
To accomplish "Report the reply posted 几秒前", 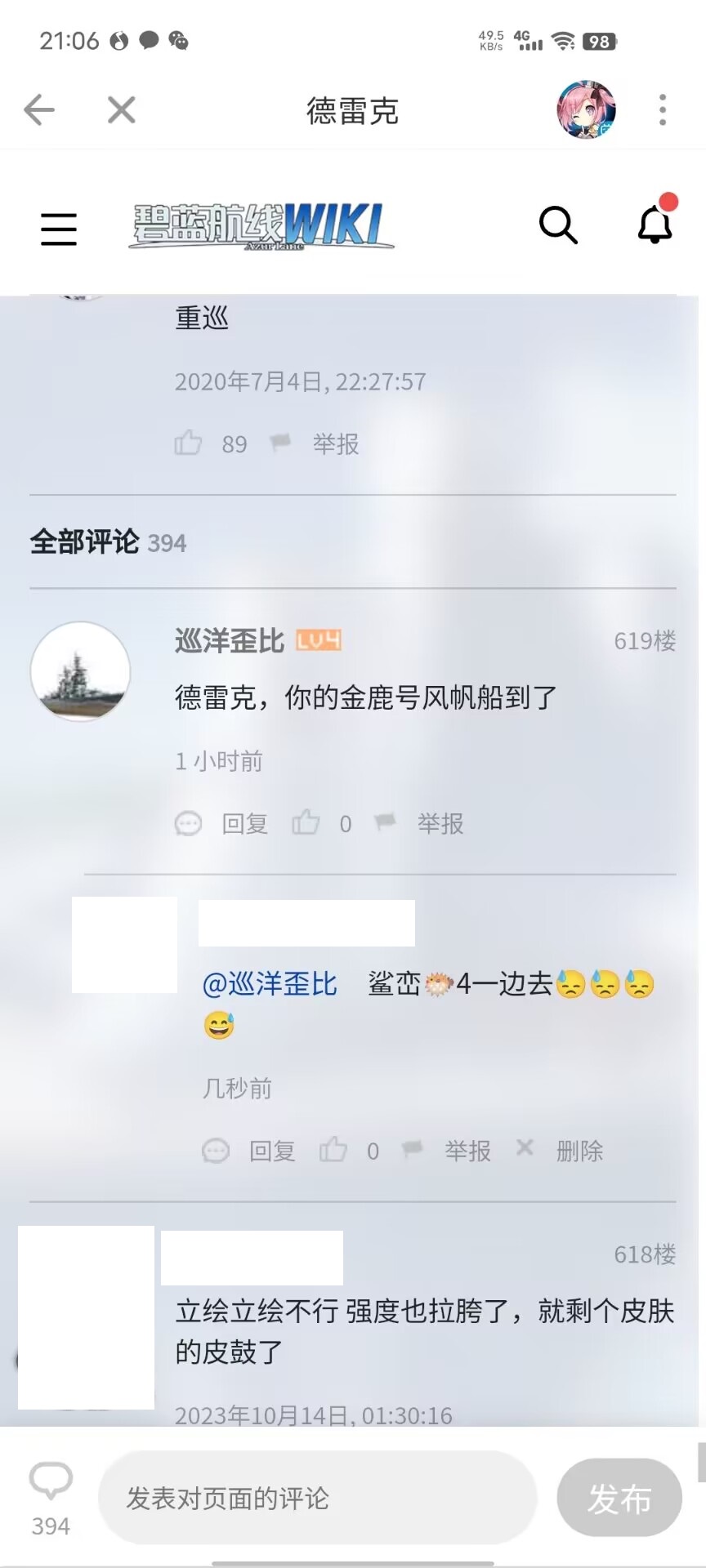I will point(467,1151).
